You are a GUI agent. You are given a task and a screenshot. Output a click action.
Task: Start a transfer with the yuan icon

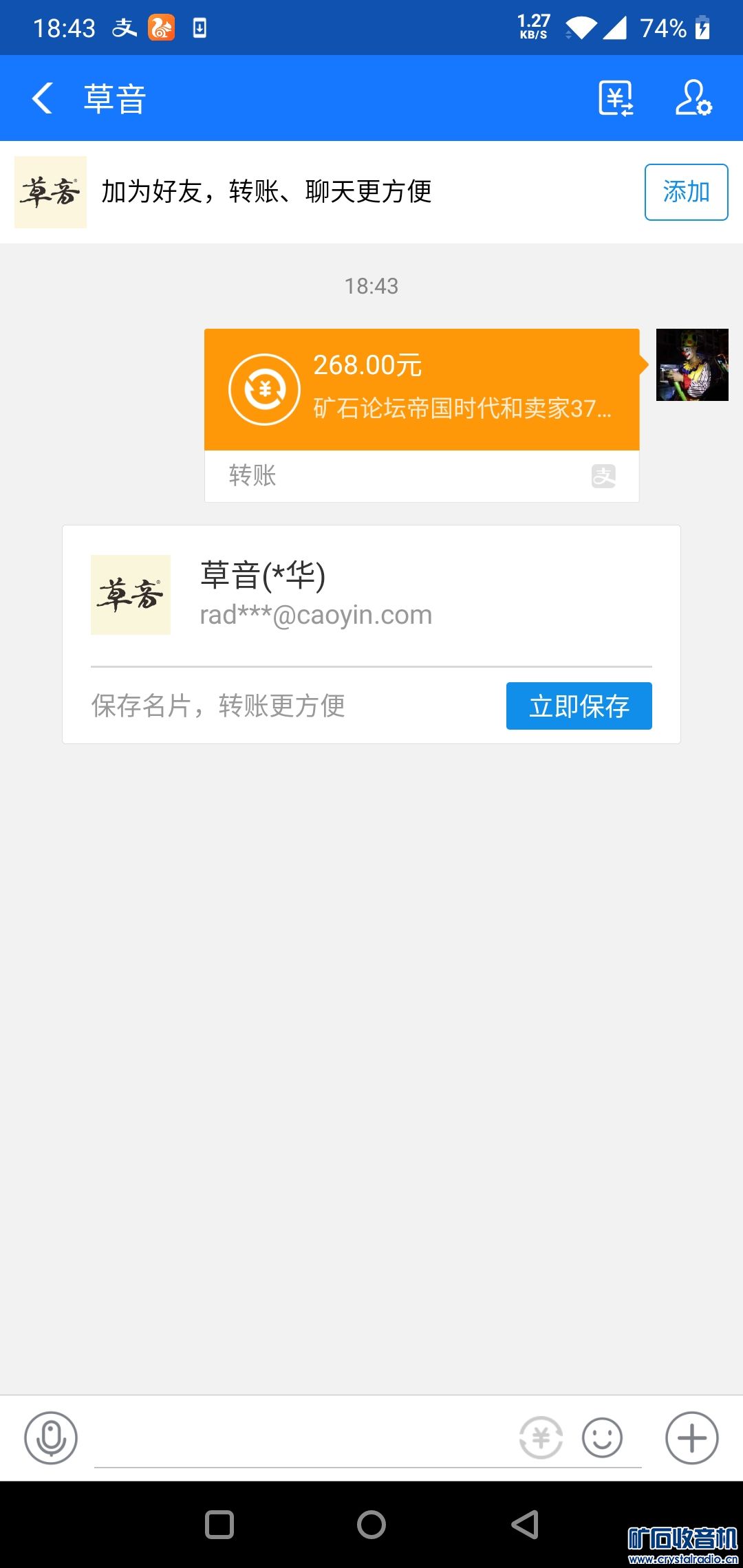click(541, 1438)
